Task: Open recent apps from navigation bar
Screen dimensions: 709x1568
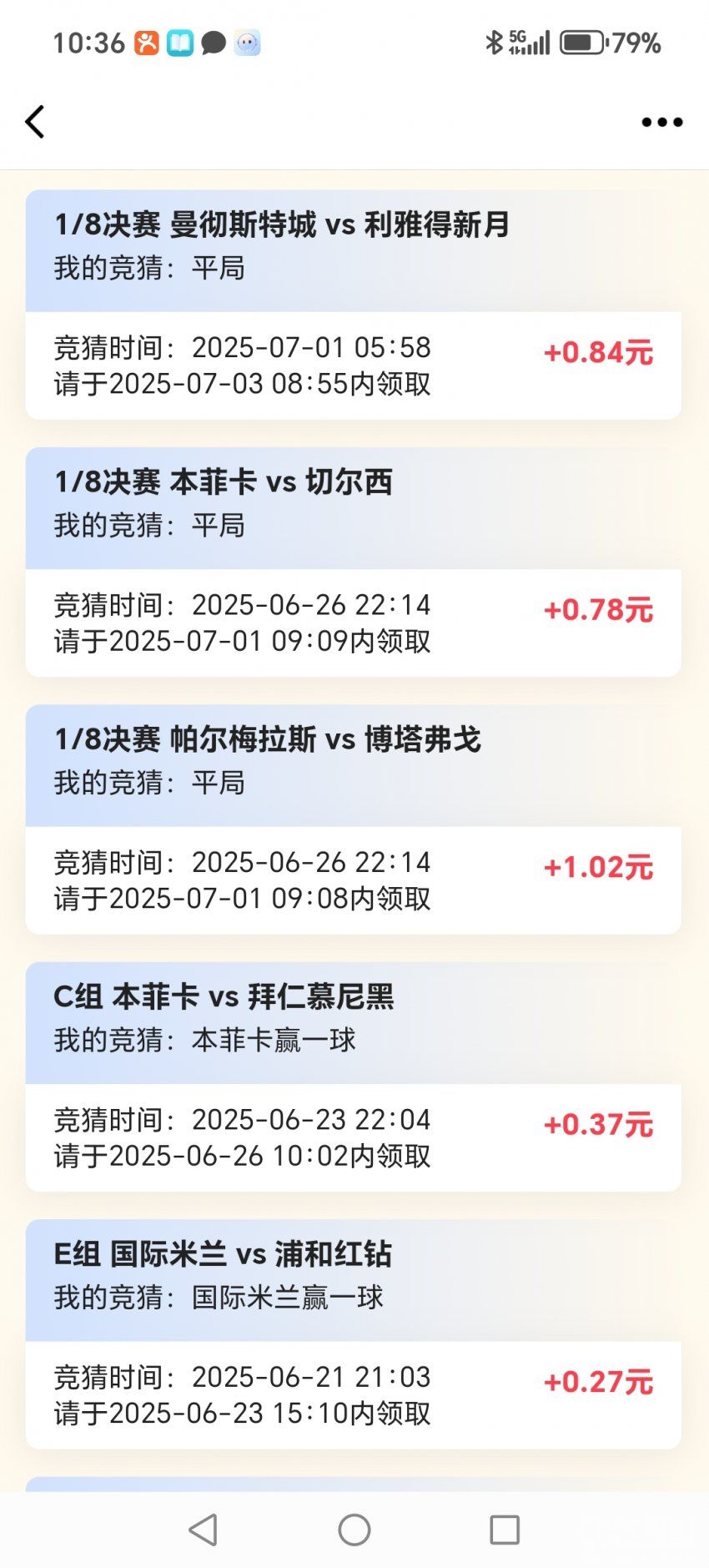Action: point(505,1530)
